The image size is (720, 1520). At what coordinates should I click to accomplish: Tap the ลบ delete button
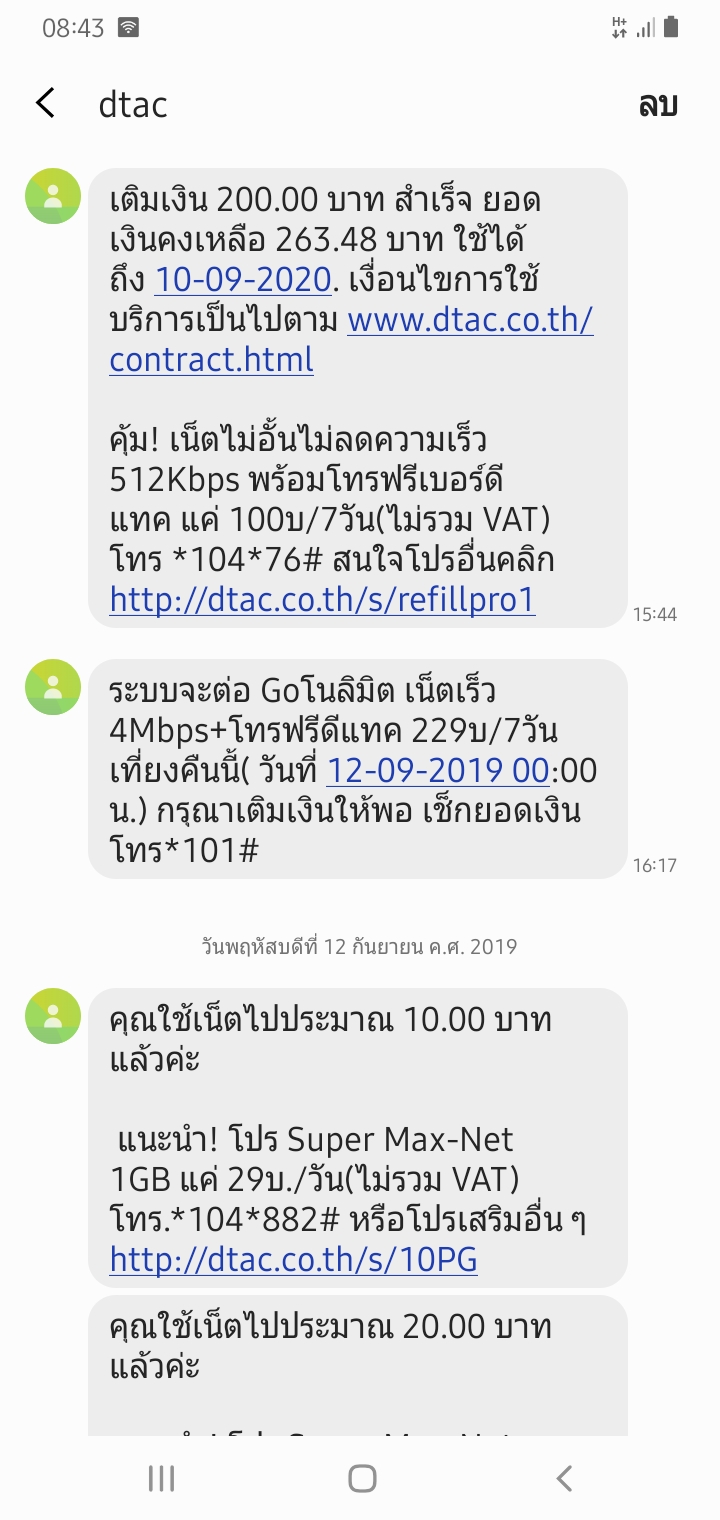pos(658,104)
